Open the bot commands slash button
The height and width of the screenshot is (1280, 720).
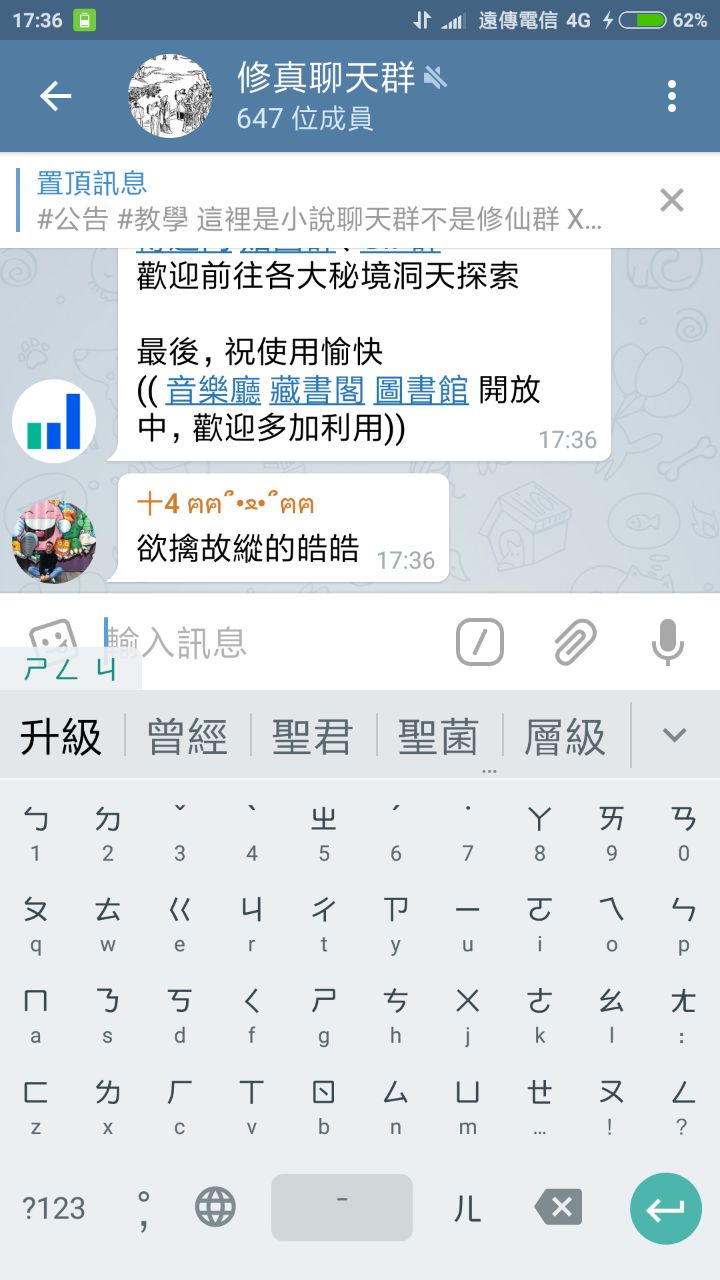tap(480, 641)
